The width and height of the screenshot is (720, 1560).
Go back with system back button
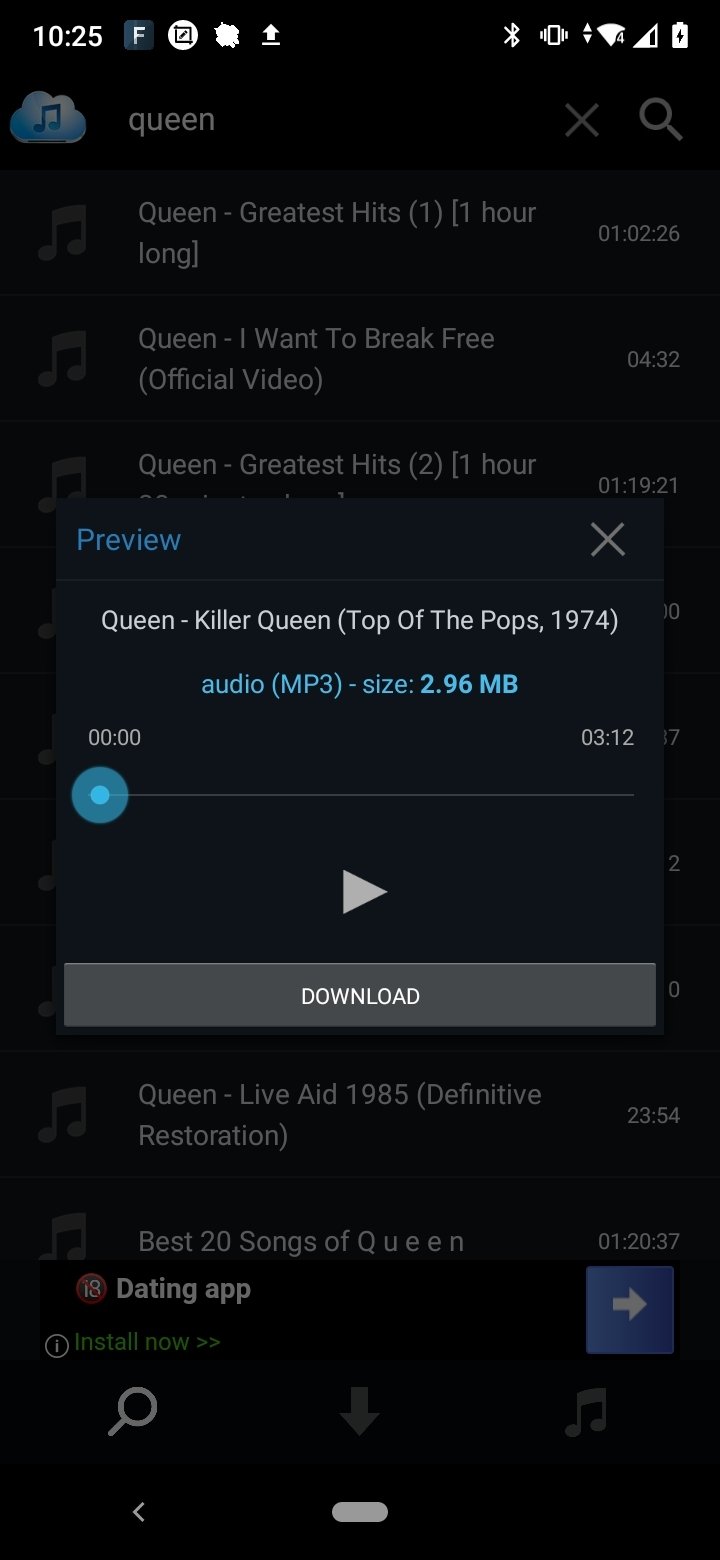(139, 1512)
